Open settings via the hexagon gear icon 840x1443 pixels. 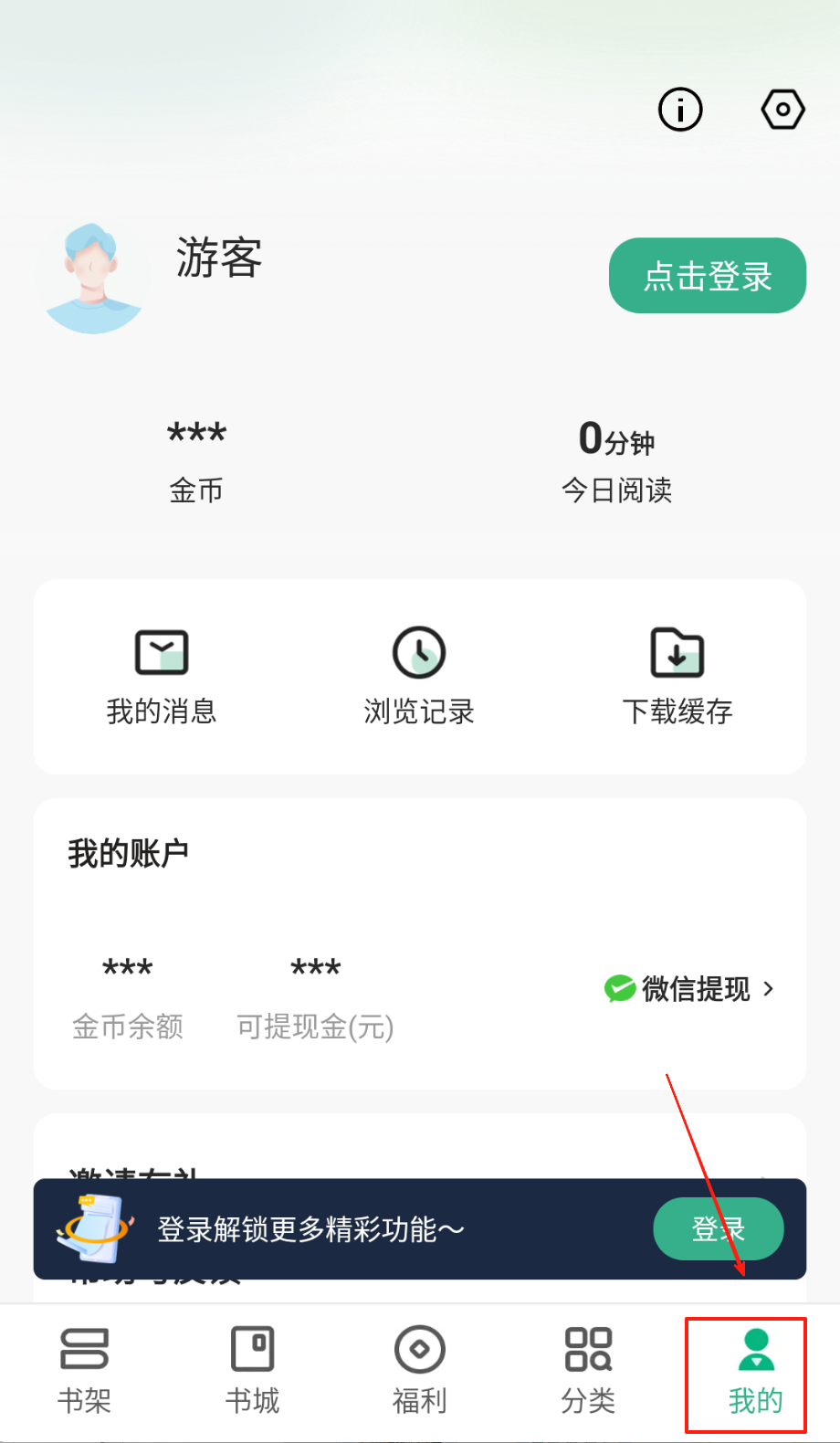click(x=782, y=110)
